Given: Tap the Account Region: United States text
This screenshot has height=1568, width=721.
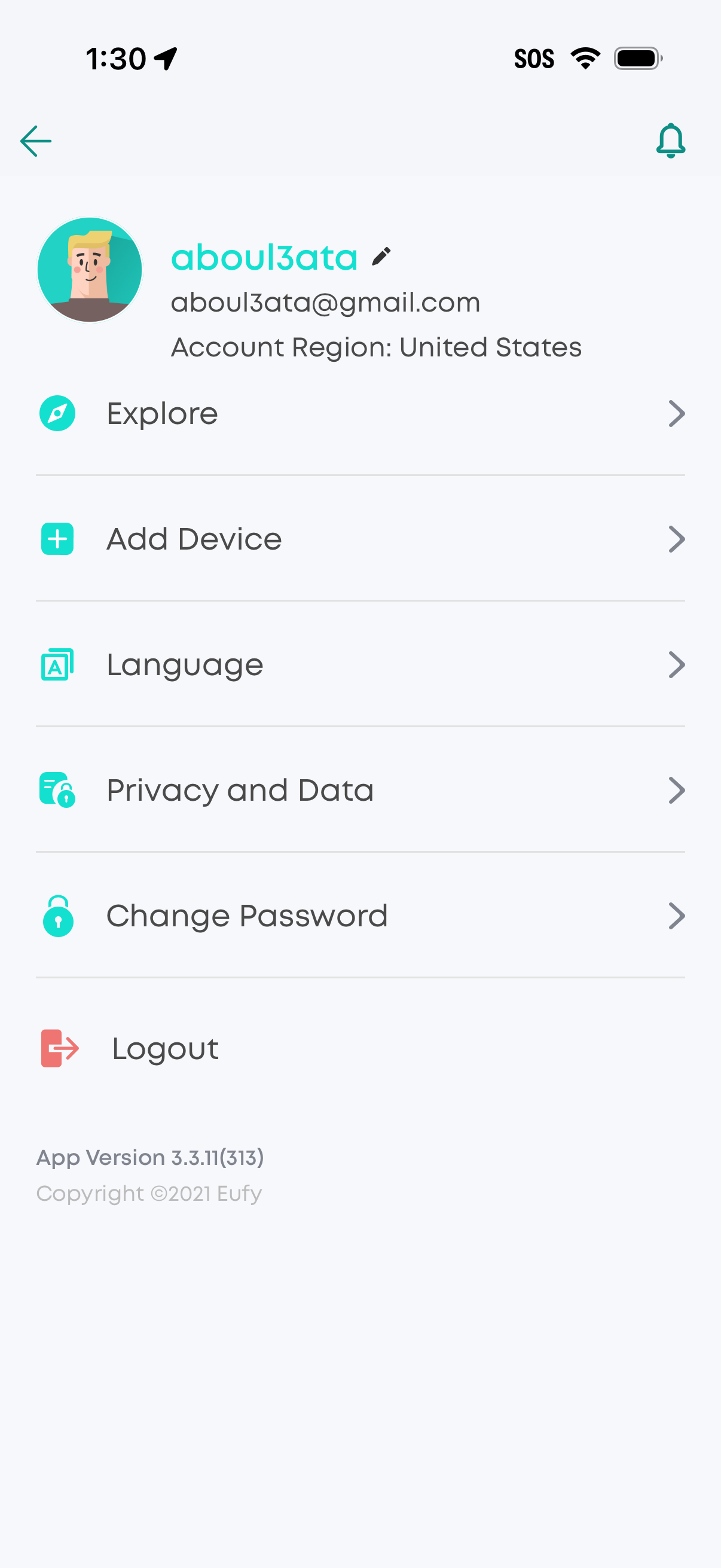Looking at the screenshot, I should (x=376, y=347).
